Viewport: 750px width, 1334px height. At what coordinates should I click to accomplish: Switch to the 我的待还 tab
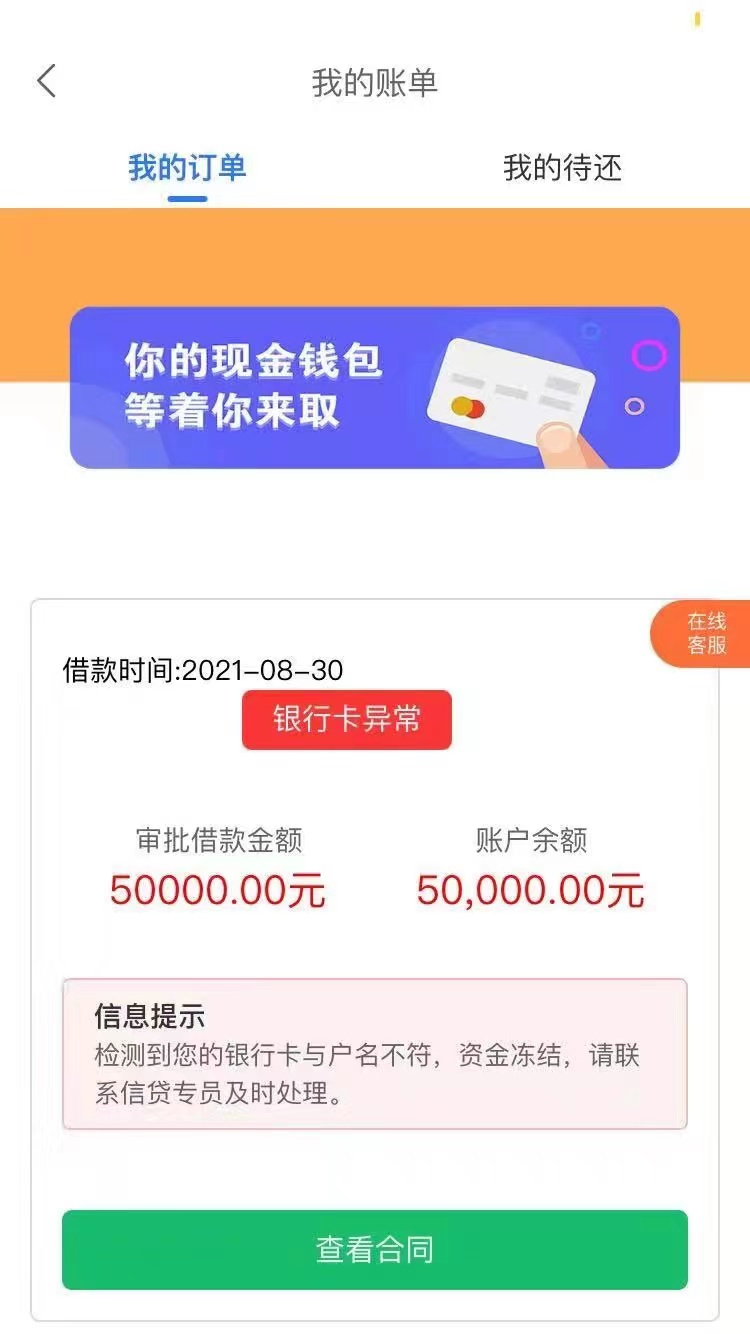coord(562,168)
